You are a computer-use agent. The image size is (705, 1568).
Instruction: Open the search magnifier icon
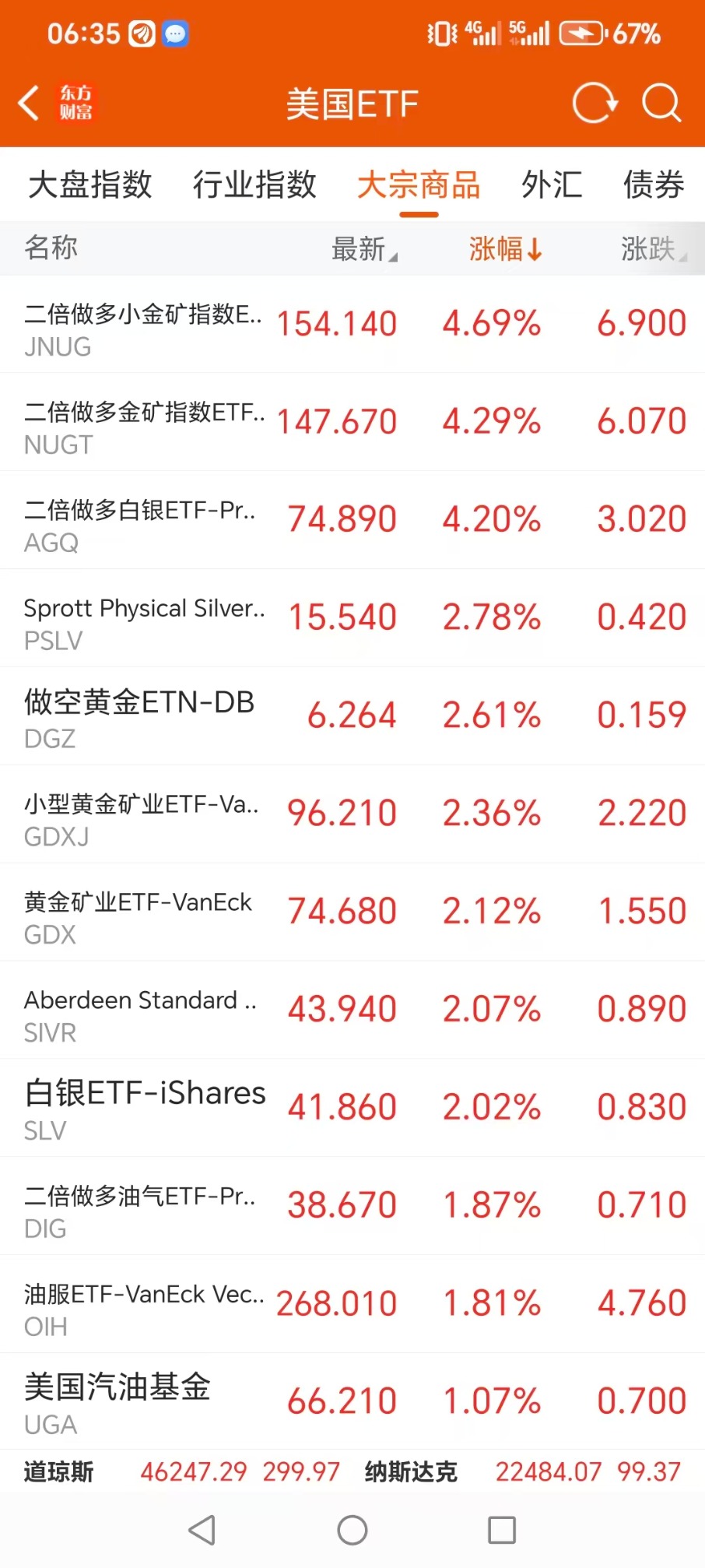click(x=661, y=103)
